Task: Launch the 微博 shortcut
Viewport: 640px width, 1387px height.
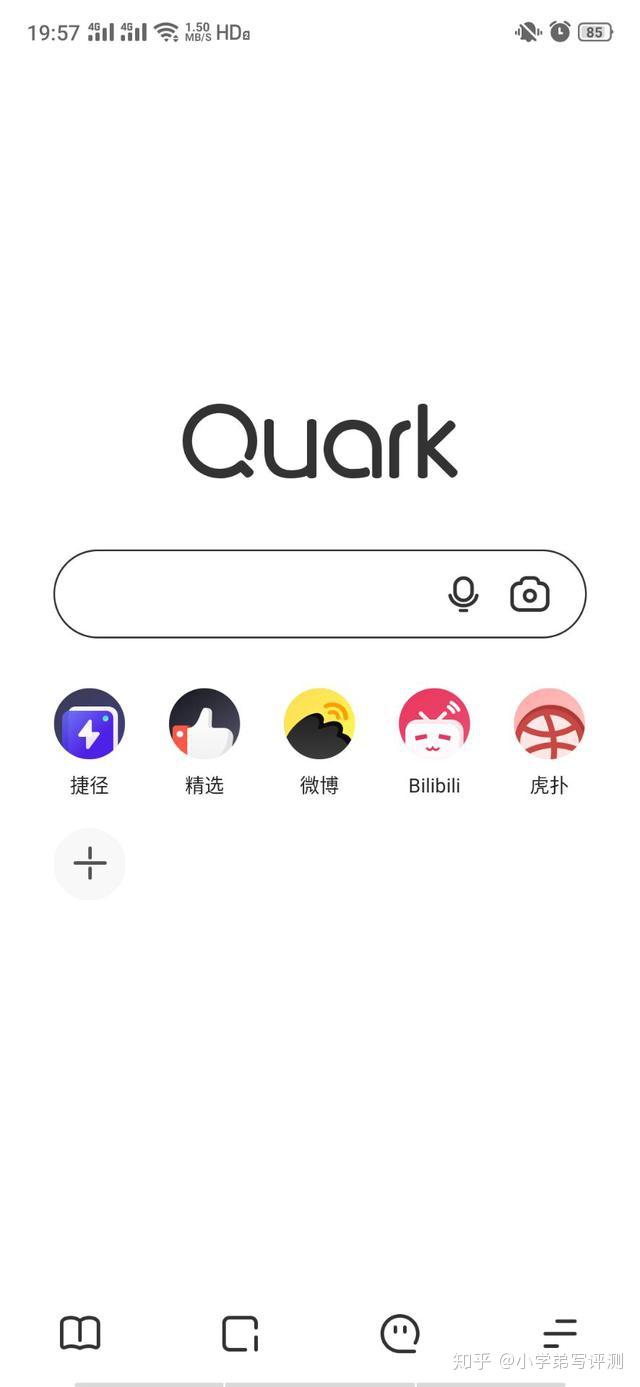Action: [x=319, y=724]
